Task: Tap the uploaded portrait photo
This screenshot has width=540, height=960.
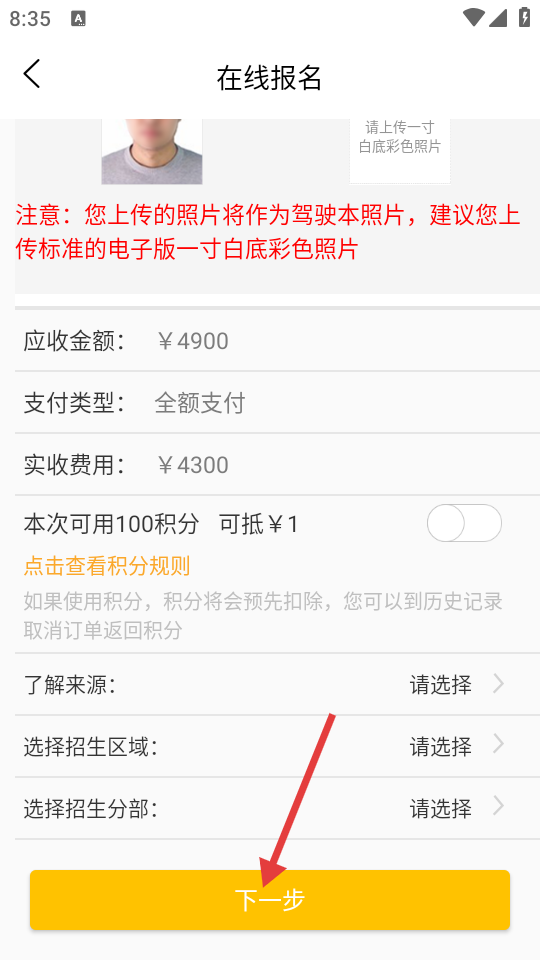Action: point(152,151)
